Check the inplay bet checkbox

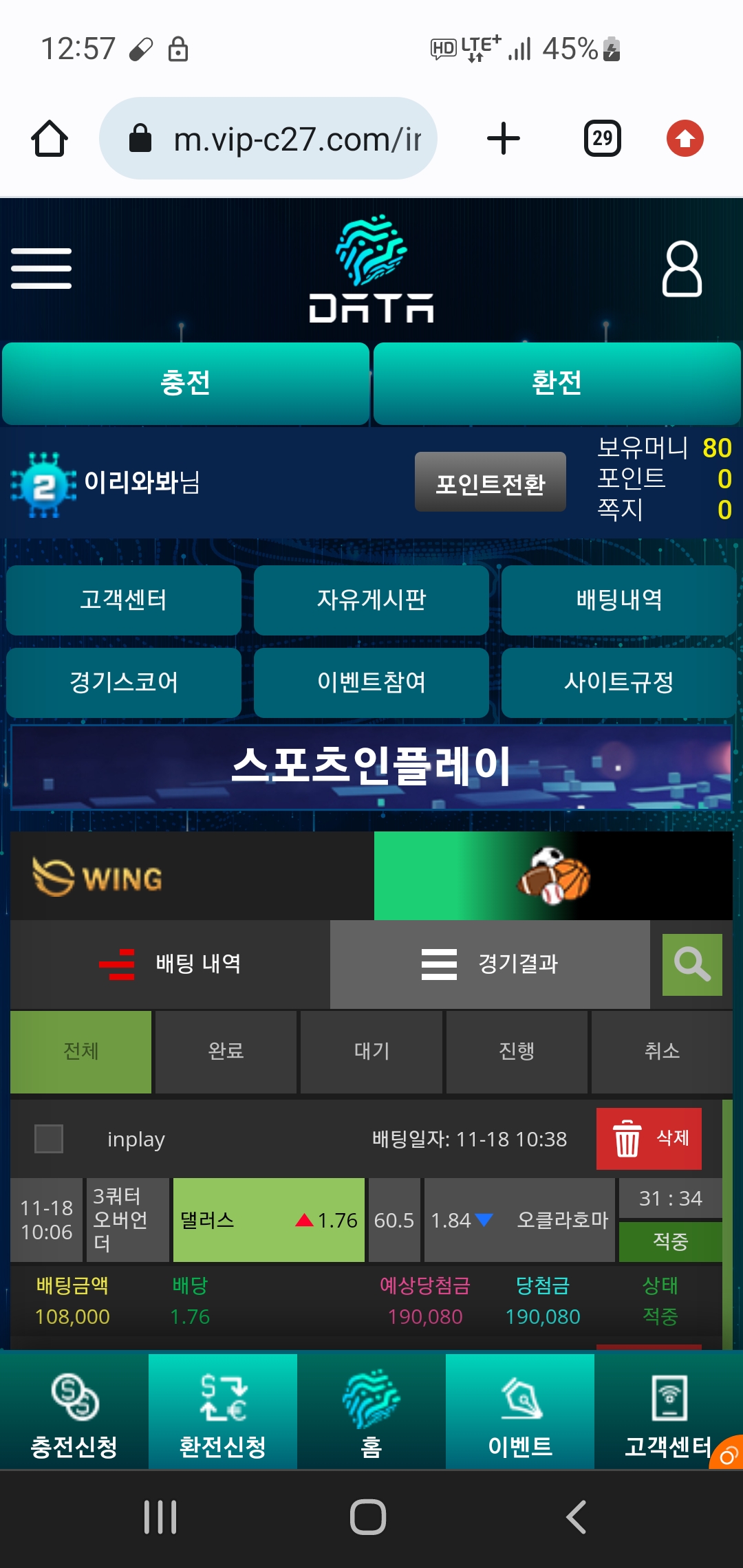pos(49,1139)
